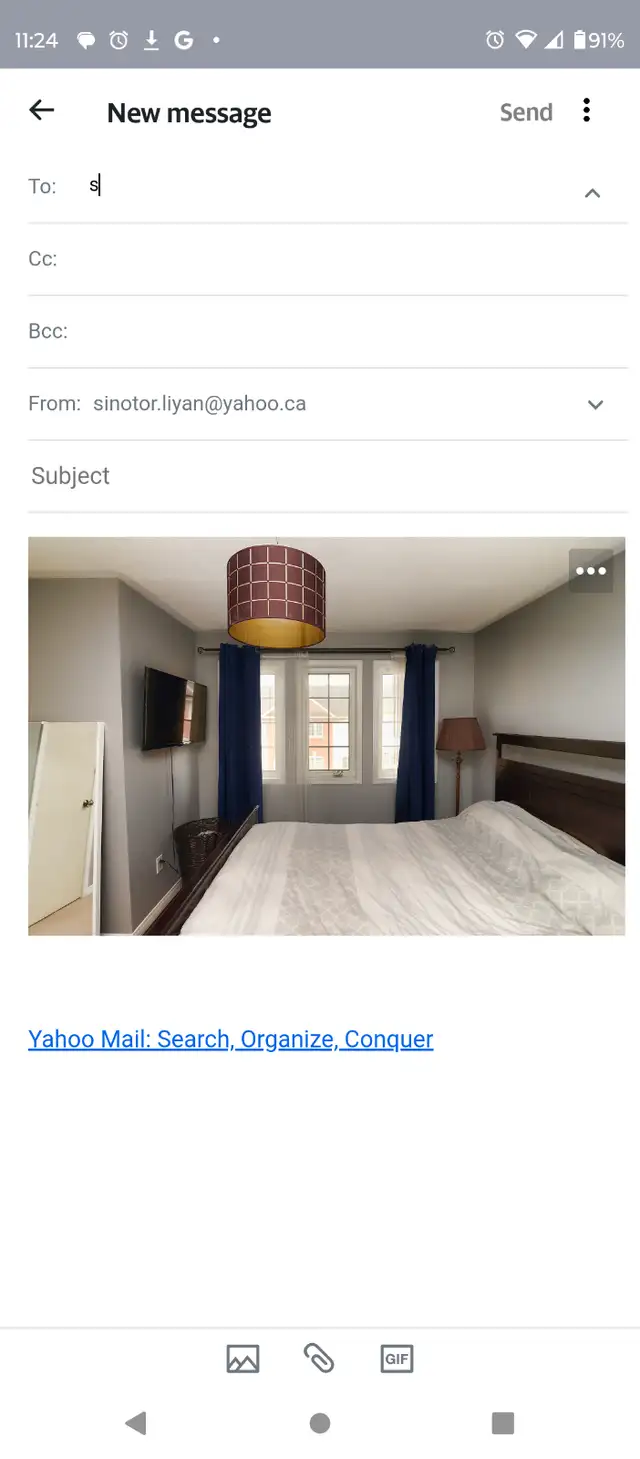Attach a file with the paperclip icon
The width and height of the screenshot is (640, 1459).
click(x=319, y=1358)
